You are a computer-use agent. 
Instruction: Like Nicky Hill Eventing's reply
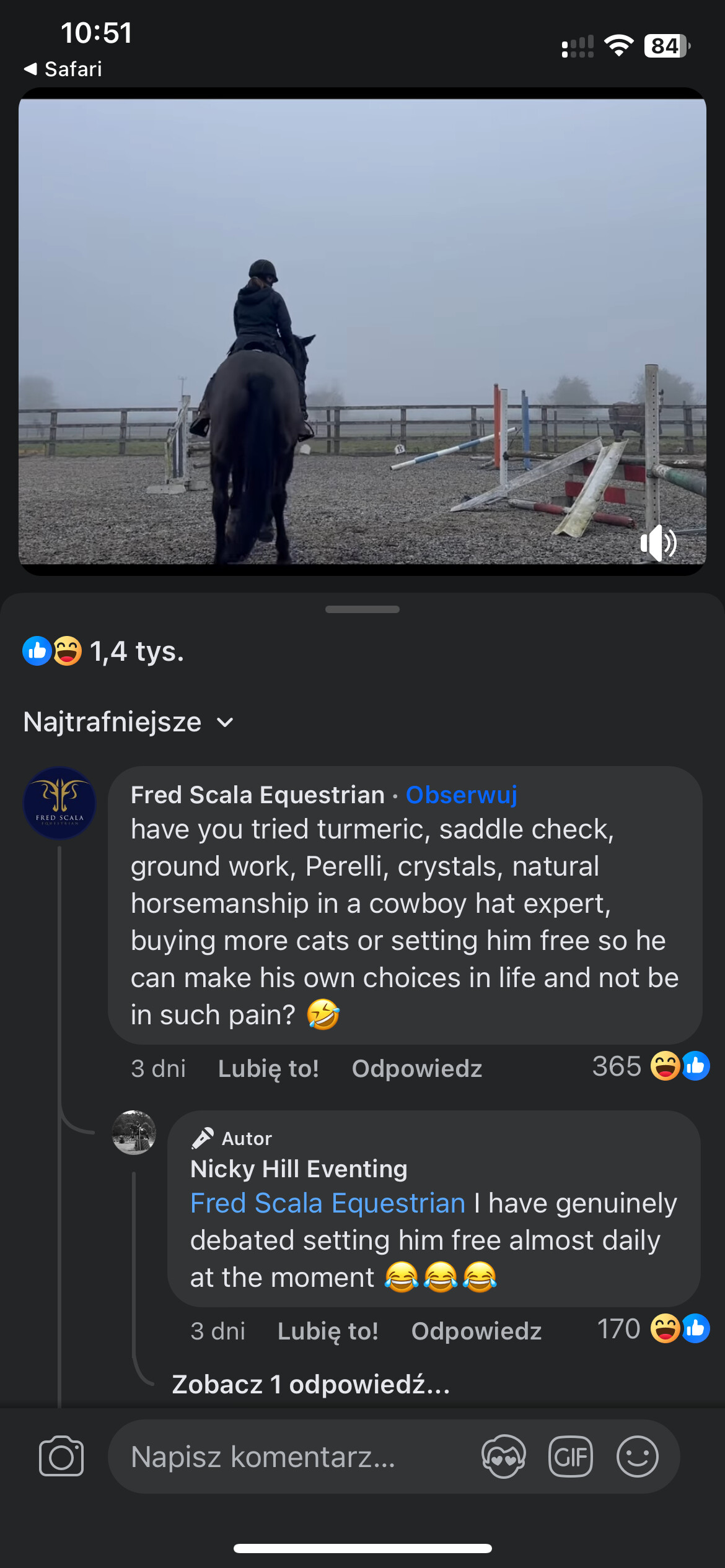(328, 1331)
